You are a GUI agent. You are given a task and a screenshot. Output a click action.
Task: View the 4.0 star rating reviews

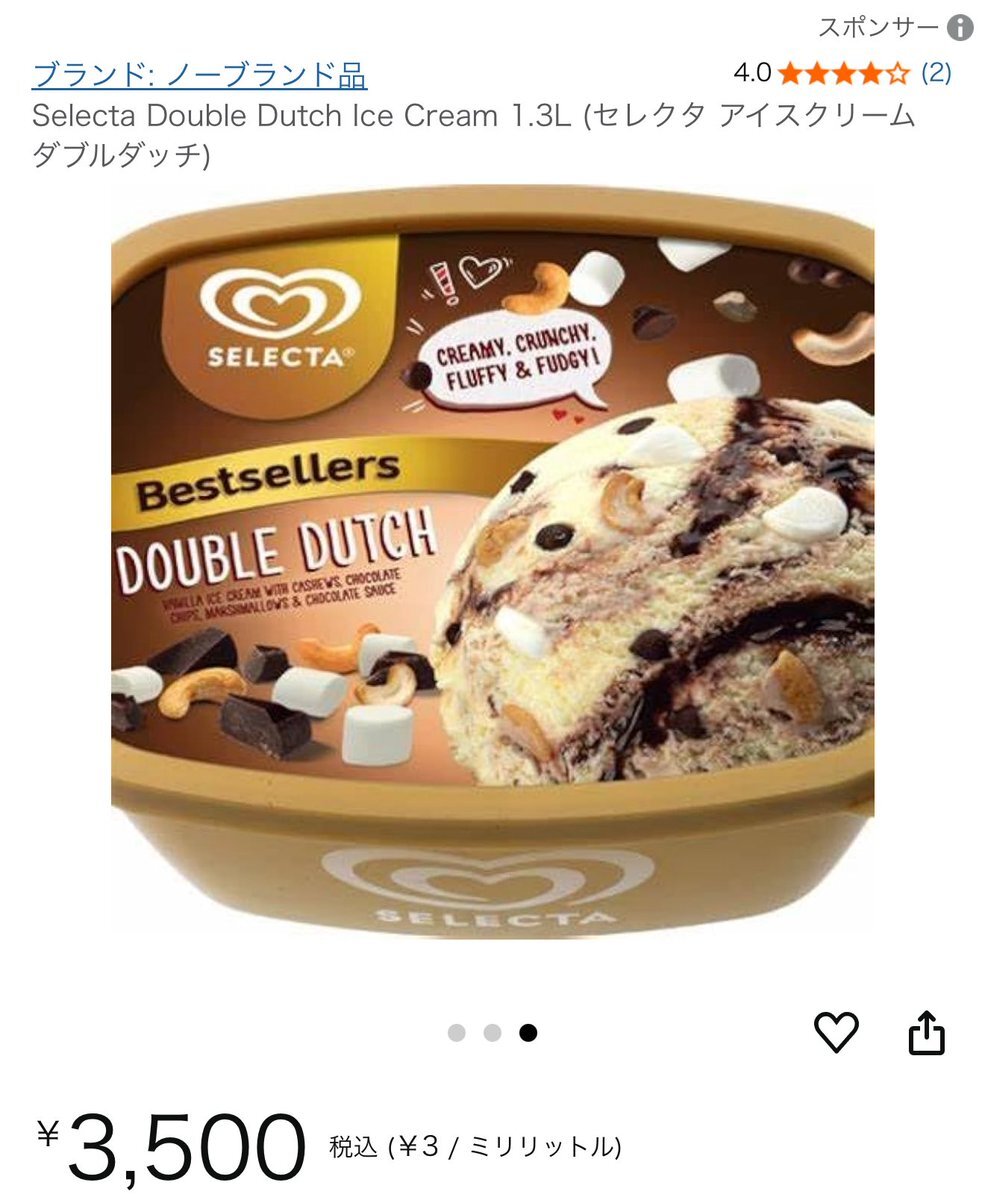tap(844, 73)
